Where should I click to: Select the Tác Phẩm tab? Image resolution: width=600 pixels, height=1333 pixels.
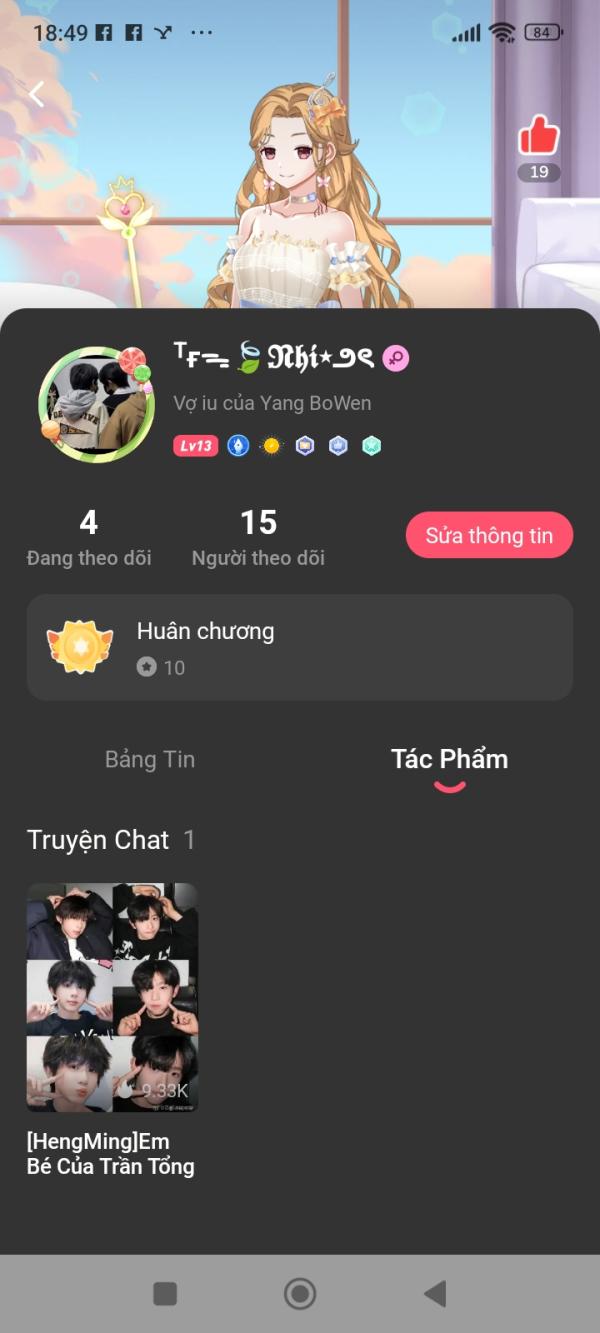tap(449, 759)
